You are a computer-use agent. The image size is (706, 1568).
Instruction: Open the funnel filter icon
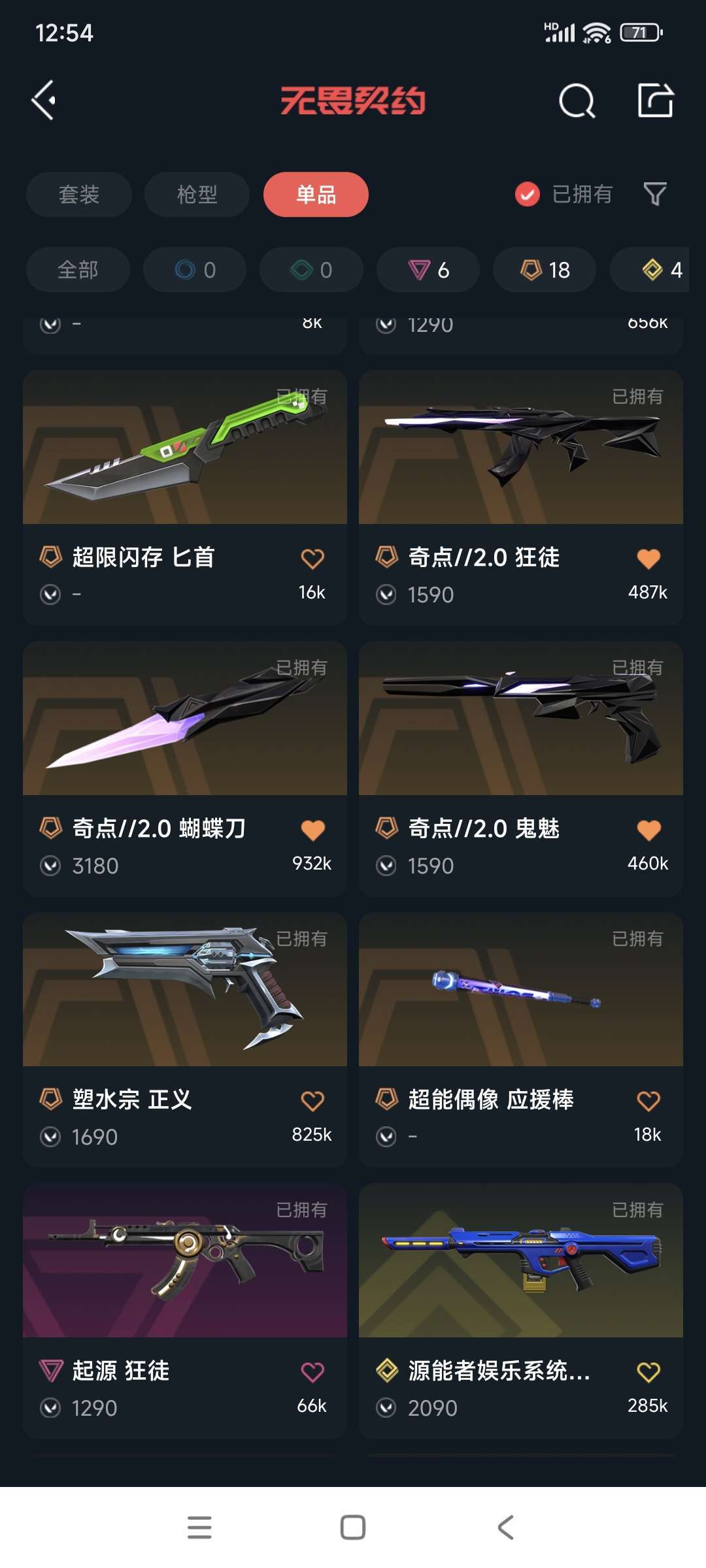pos(655,194)
